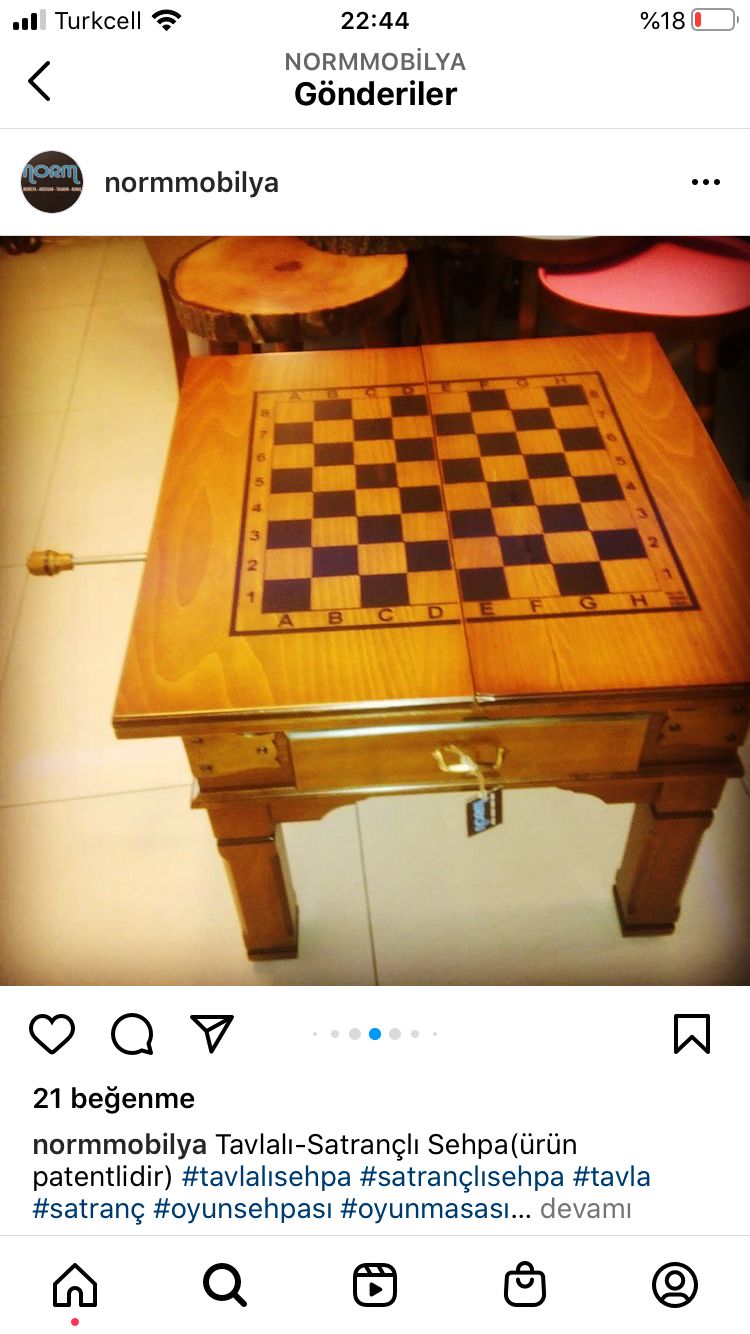Like the post with the heart icon
Image resolution: width=750 pixels, height=1334 pixels.
[x=52, y=1034]
